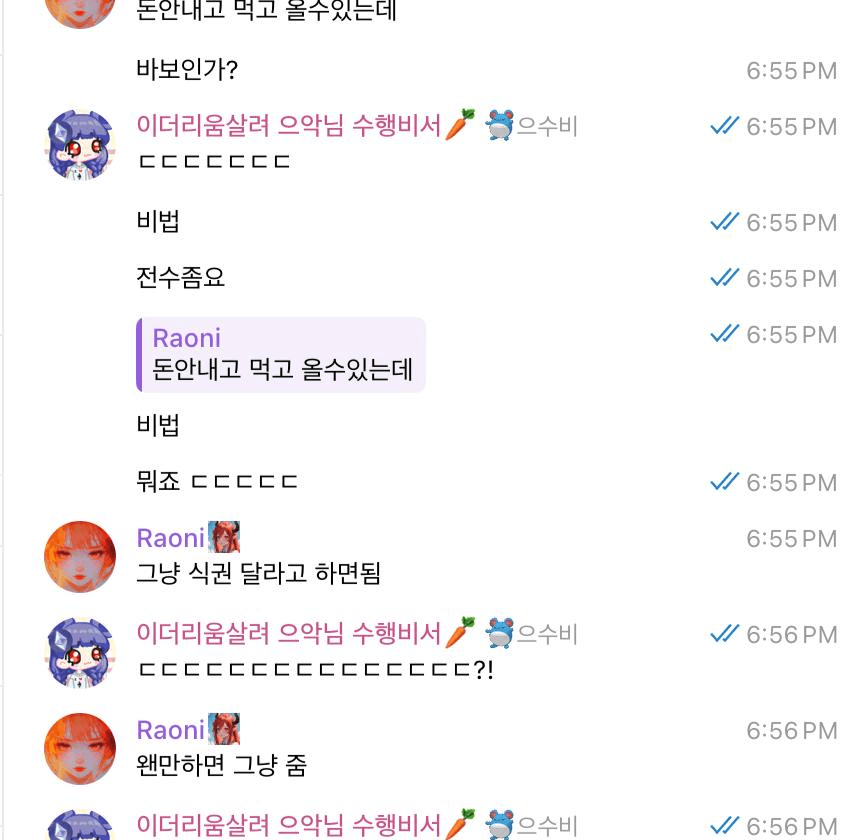
Task: Open 이더리움살려 avatar beside the 'ㄷㄷㄷ?!' message
Action: [x=80, y=652]
